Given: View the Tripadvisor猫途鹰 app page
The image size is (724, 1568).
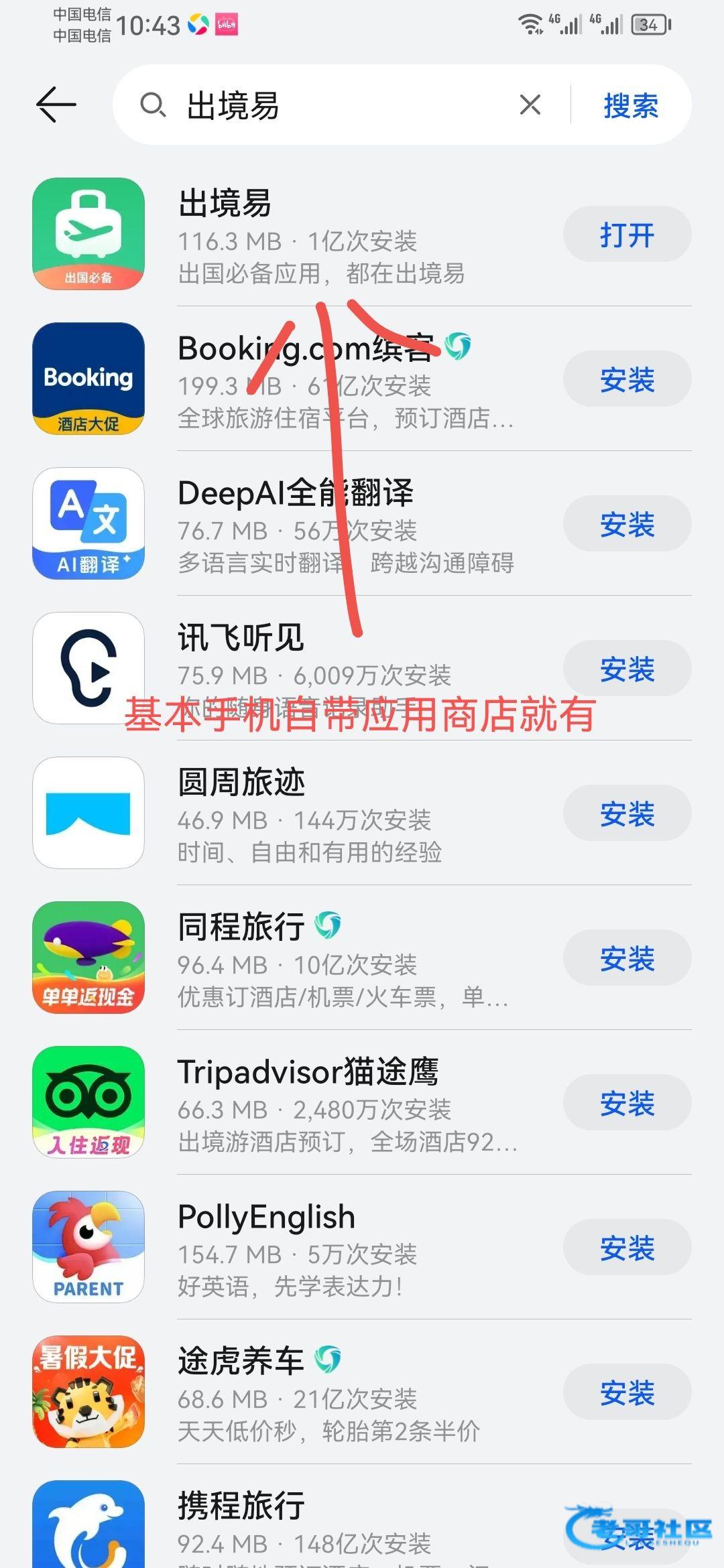Looking at the screenshot, I should coord(335,1103).
